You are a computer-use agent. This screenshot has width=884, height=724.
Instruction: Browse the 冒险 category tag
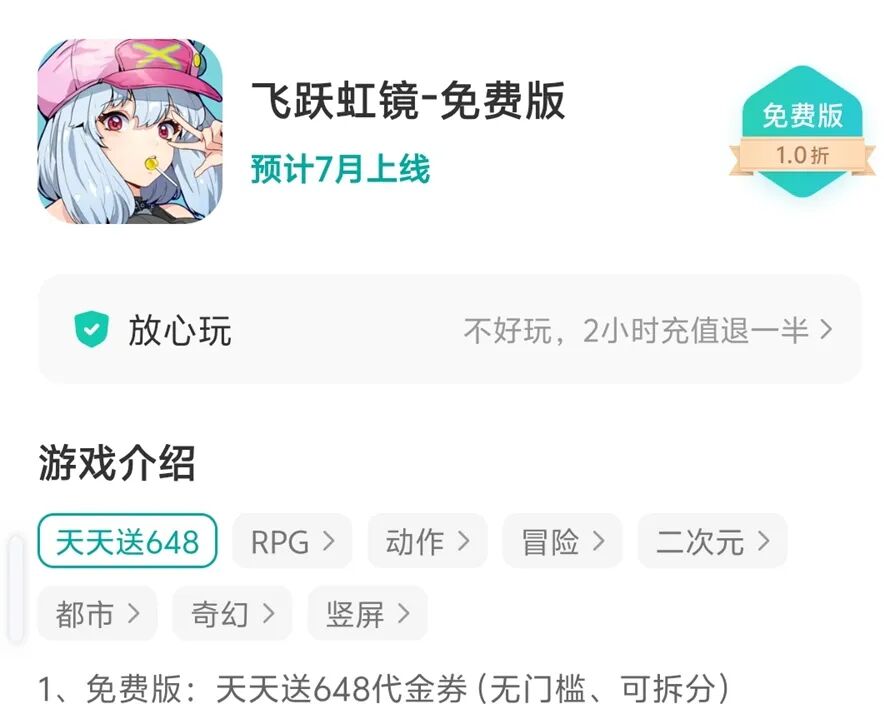[562, 542]
